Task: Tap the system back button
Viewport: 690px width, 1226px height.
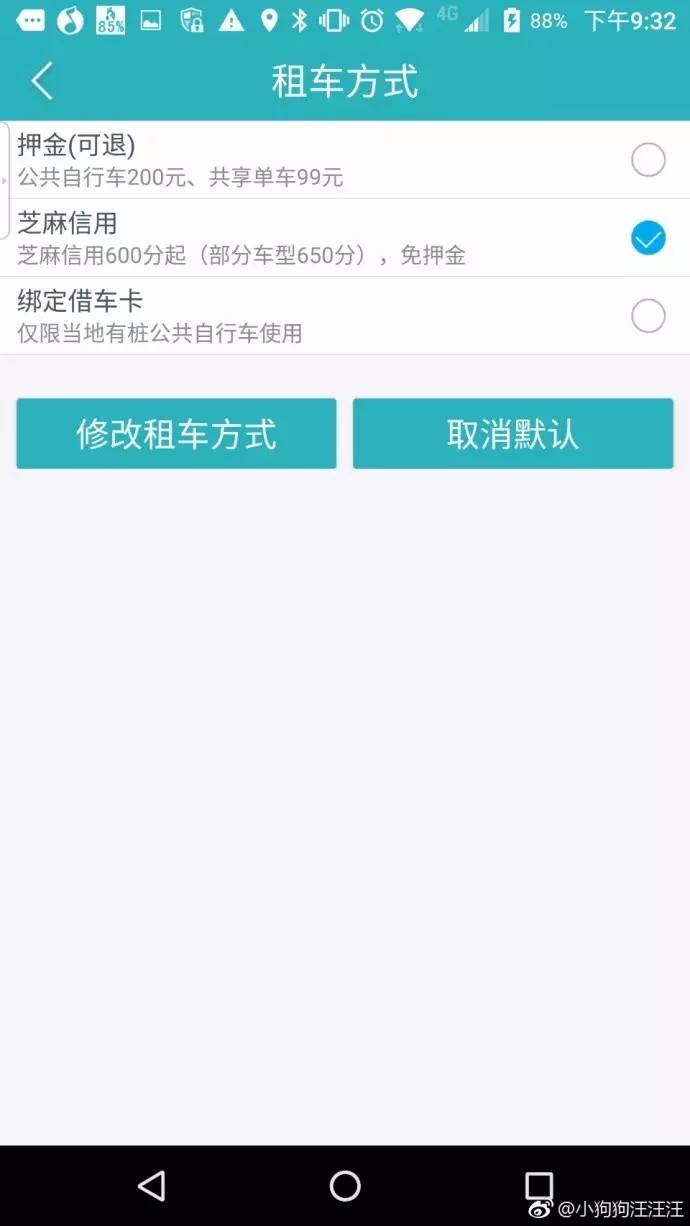Action: coord(152,1186)
